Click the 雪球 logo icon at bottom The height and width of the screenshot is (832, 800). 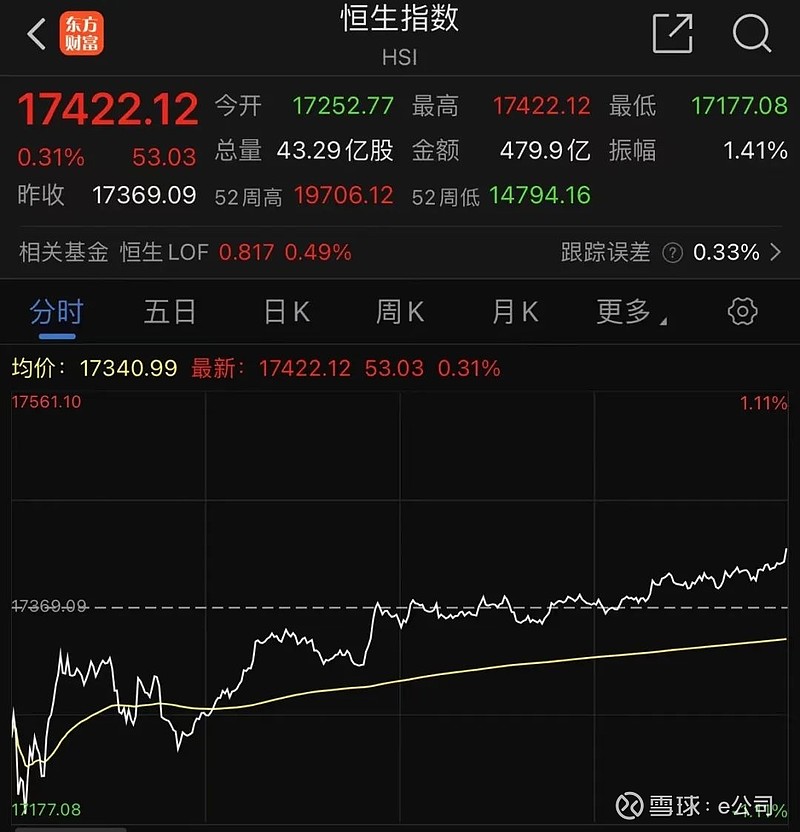click(631, 803)
